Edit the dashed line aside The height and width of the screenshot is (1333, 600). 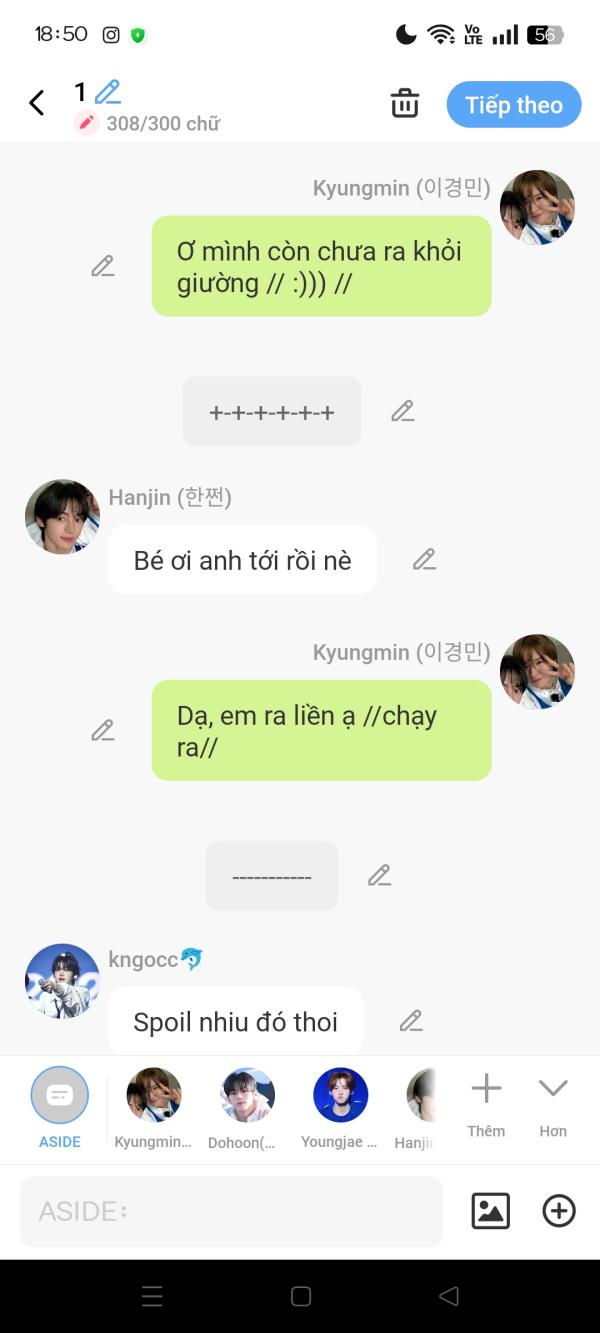[x=379, y=876]
